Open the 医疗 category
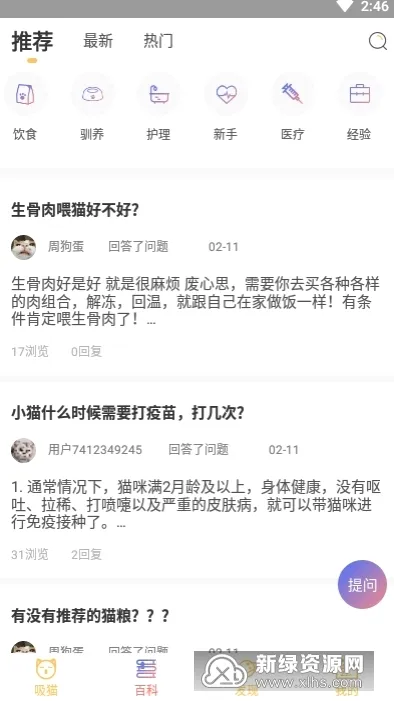Image resolution: width=394 pixels, height=701 pixels. [292, 108]
